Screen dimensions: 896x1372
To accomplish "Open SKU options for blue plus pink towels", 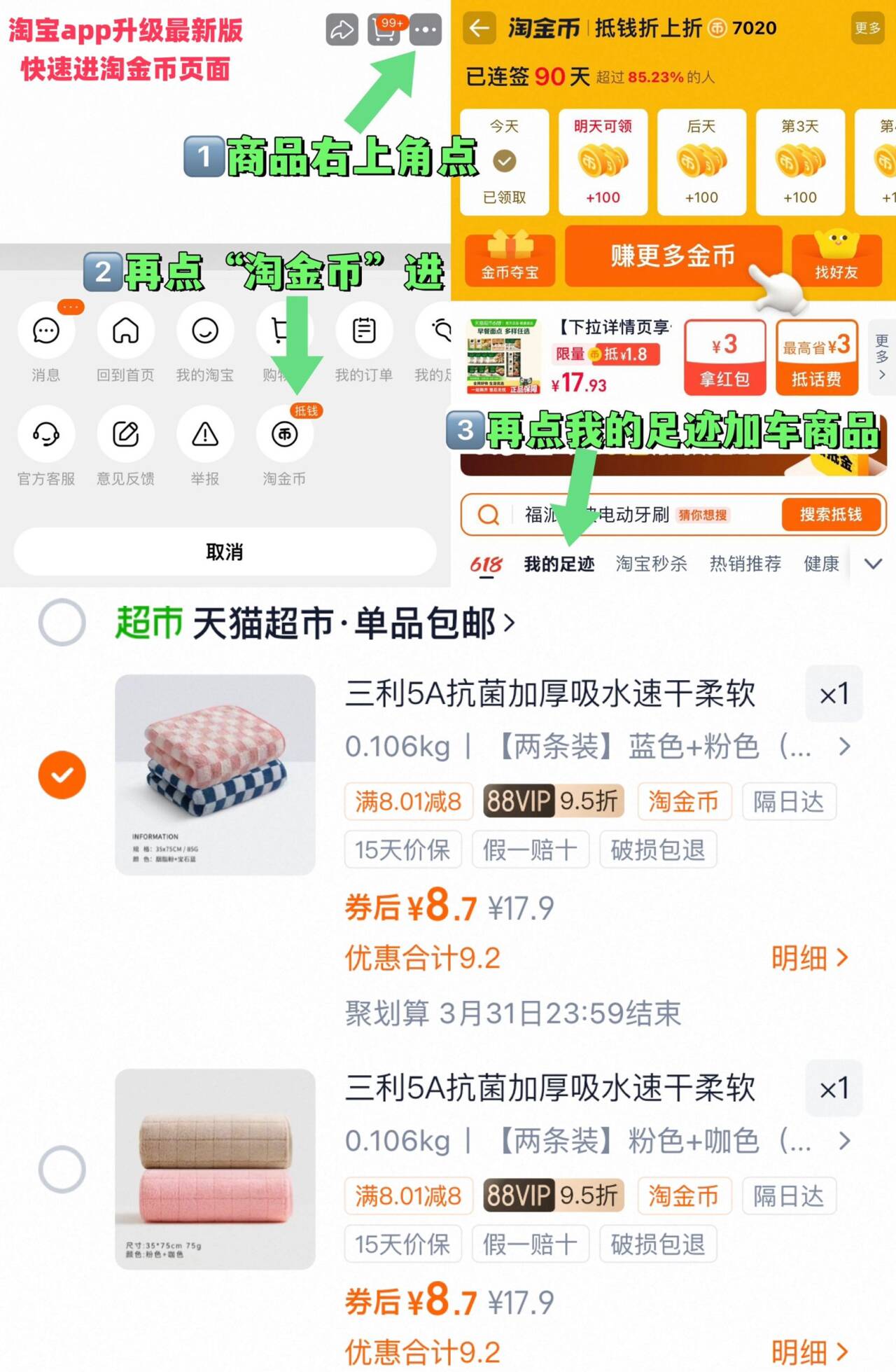I will click(844, 747).
